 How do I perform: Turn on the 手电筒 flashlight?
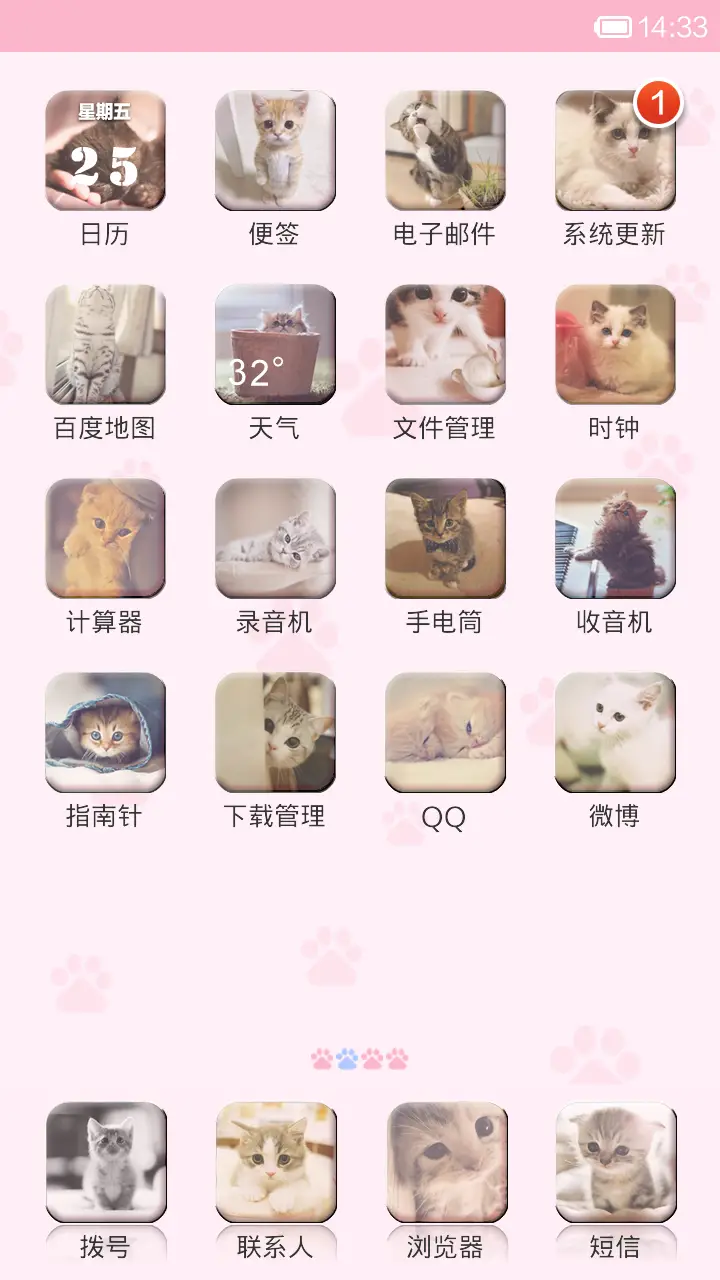click(x=445, y=537)
